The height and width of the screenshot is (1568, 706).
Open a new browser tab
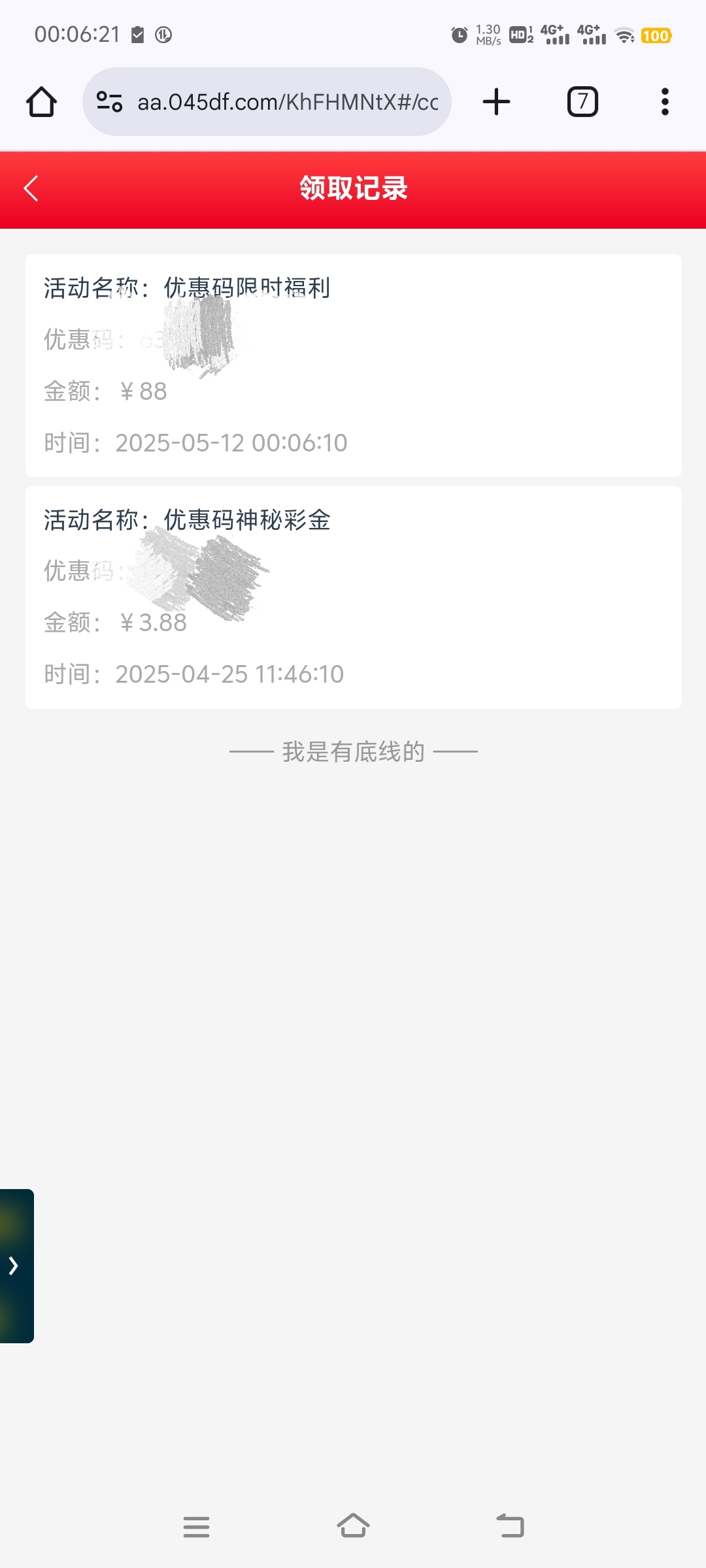(x=496, y=102)
